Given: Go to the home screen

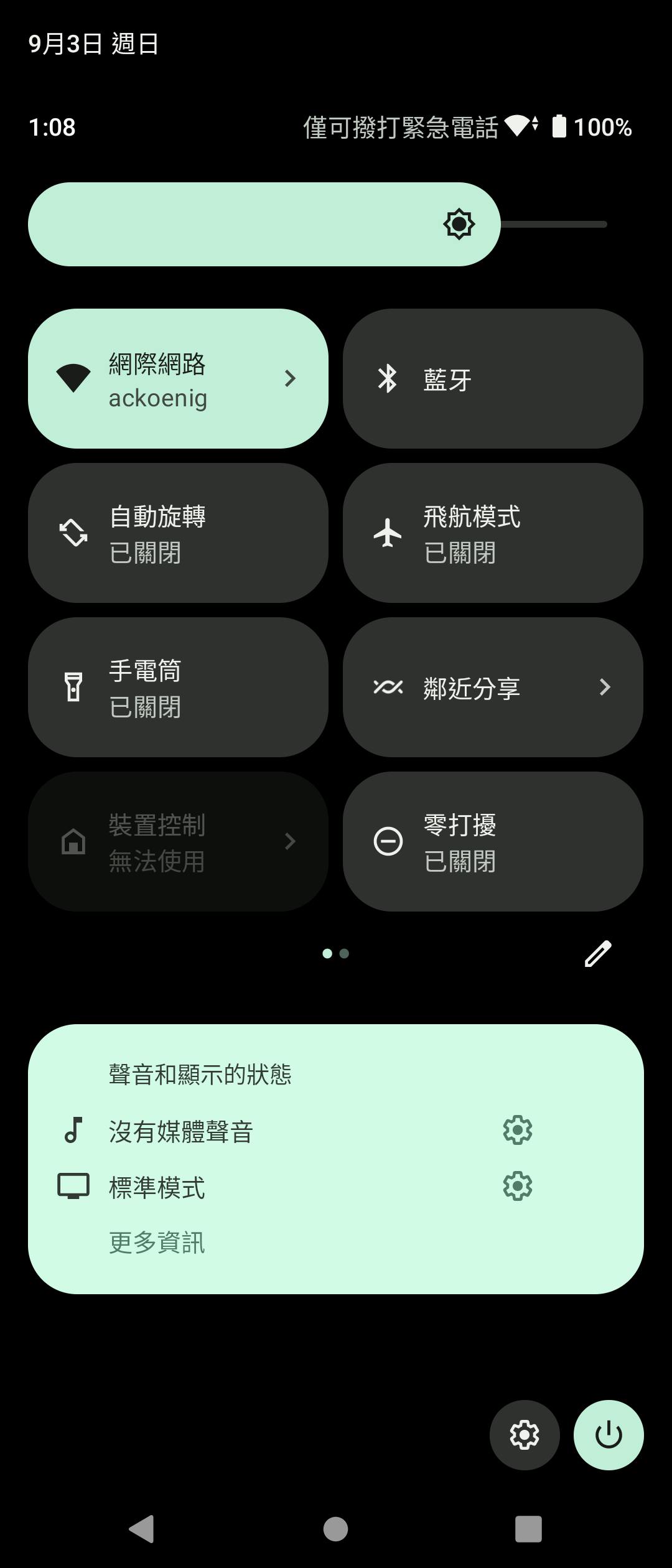Looking at the screenshot, I should point(335,1528).
